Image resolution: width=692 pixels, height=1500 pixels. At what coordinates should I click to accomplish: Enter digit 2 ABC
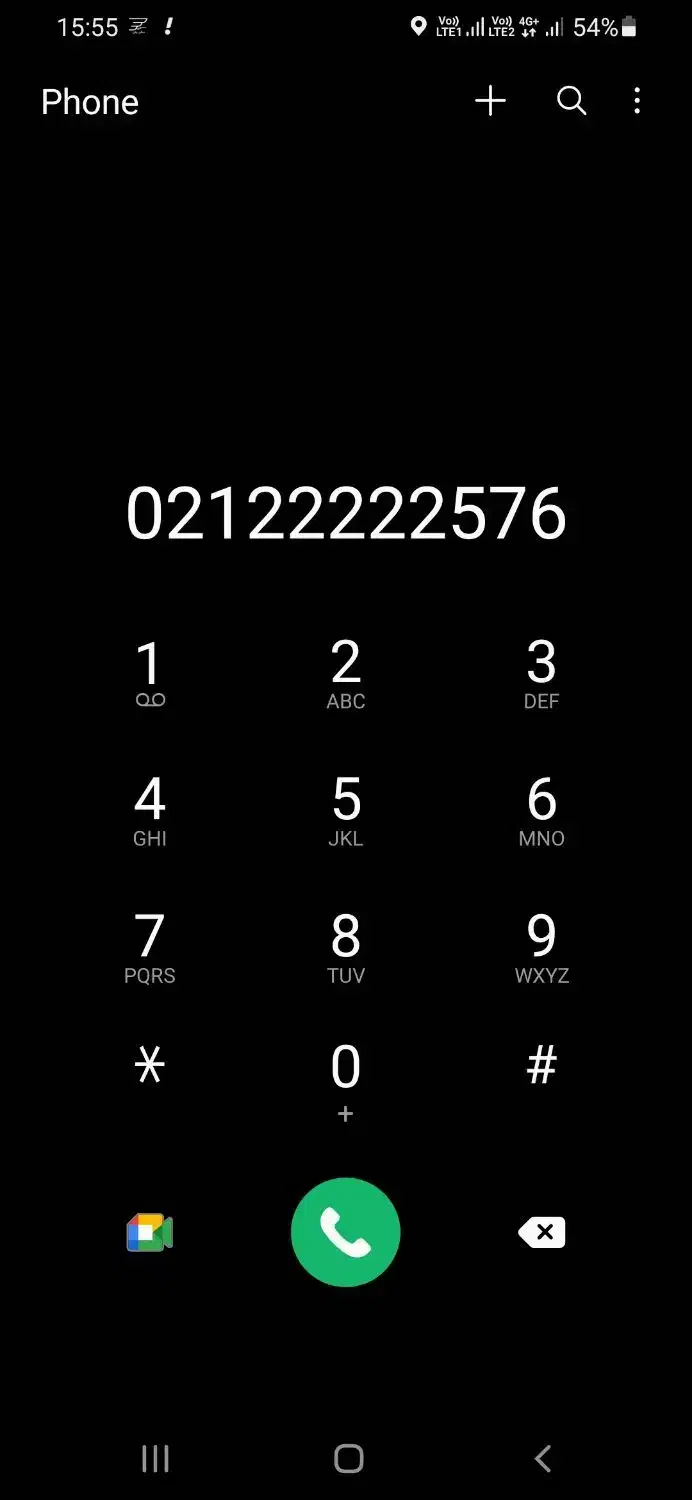346,673
